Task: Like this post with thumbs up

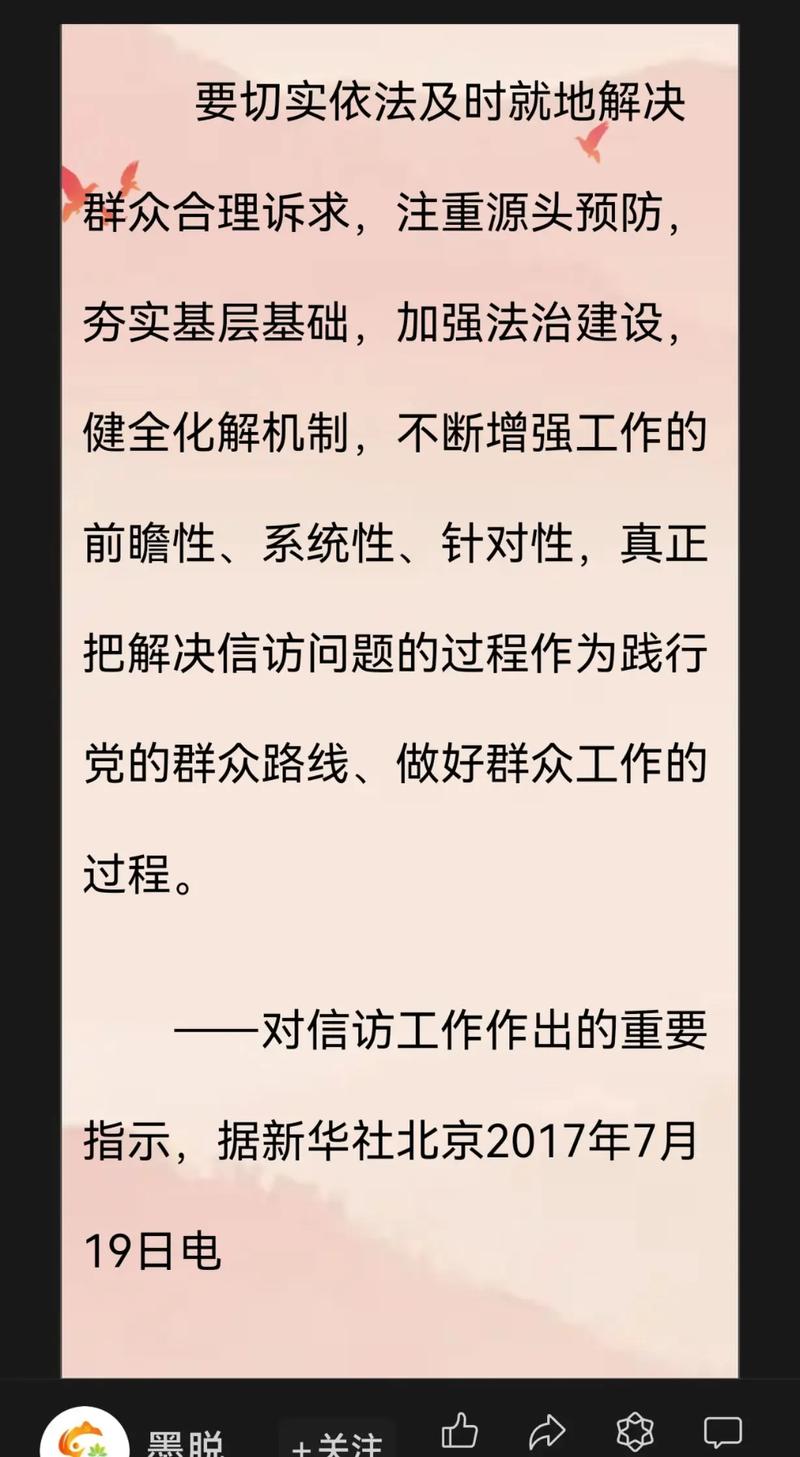Action: [460, 1432]
